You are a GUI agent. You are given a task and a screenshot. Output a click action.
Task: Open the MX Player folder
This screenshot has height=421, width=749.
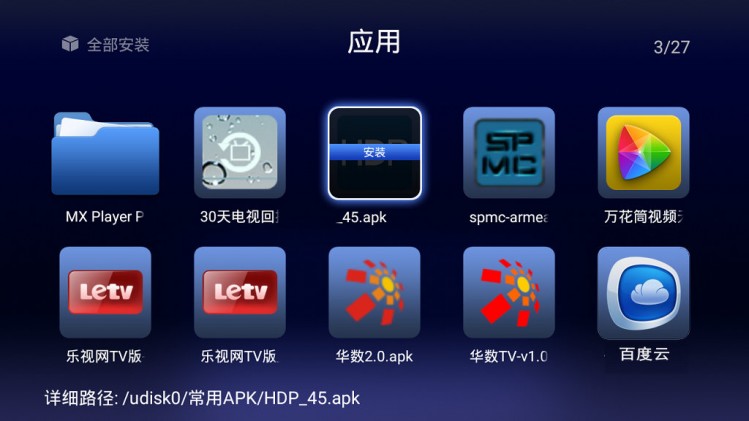105,153
